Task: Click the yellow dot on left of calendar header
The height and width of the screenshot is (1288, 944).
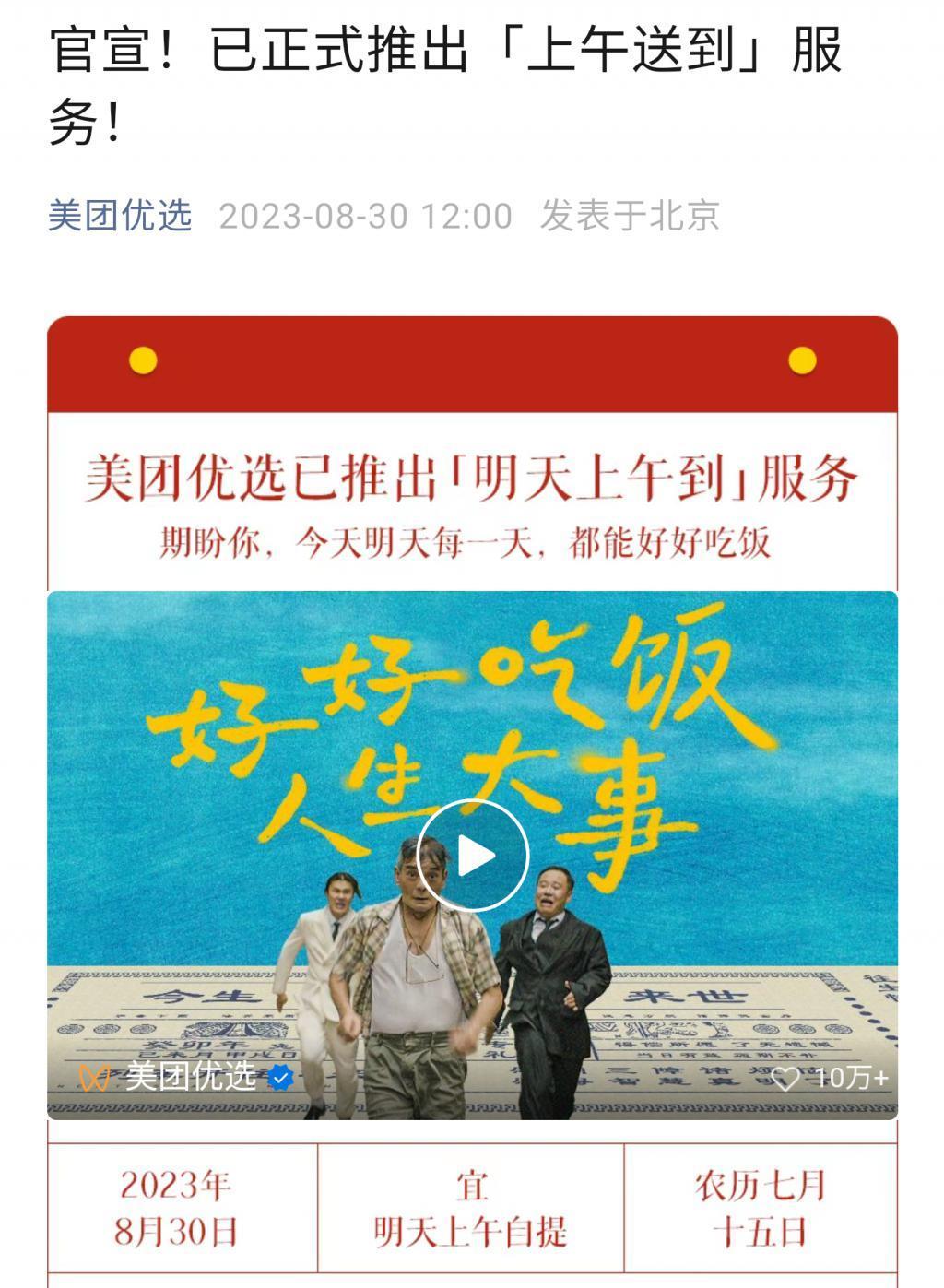Action: point(141,361)
